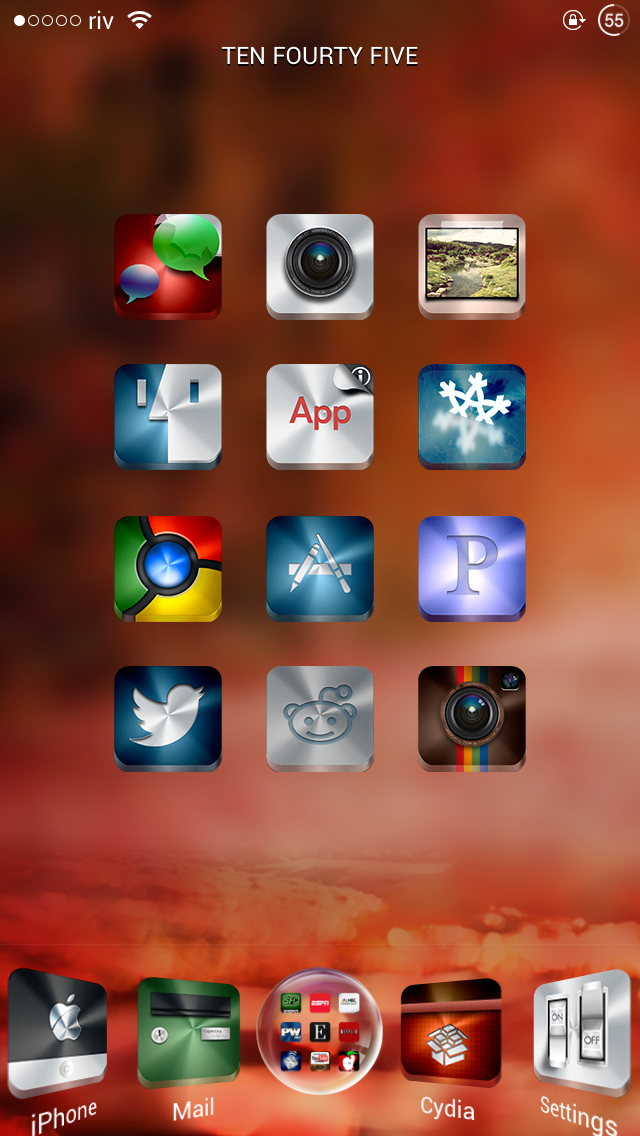Open the Finder face icon app
Viewport: 640px width, 1136px height.
coord(168,416)
